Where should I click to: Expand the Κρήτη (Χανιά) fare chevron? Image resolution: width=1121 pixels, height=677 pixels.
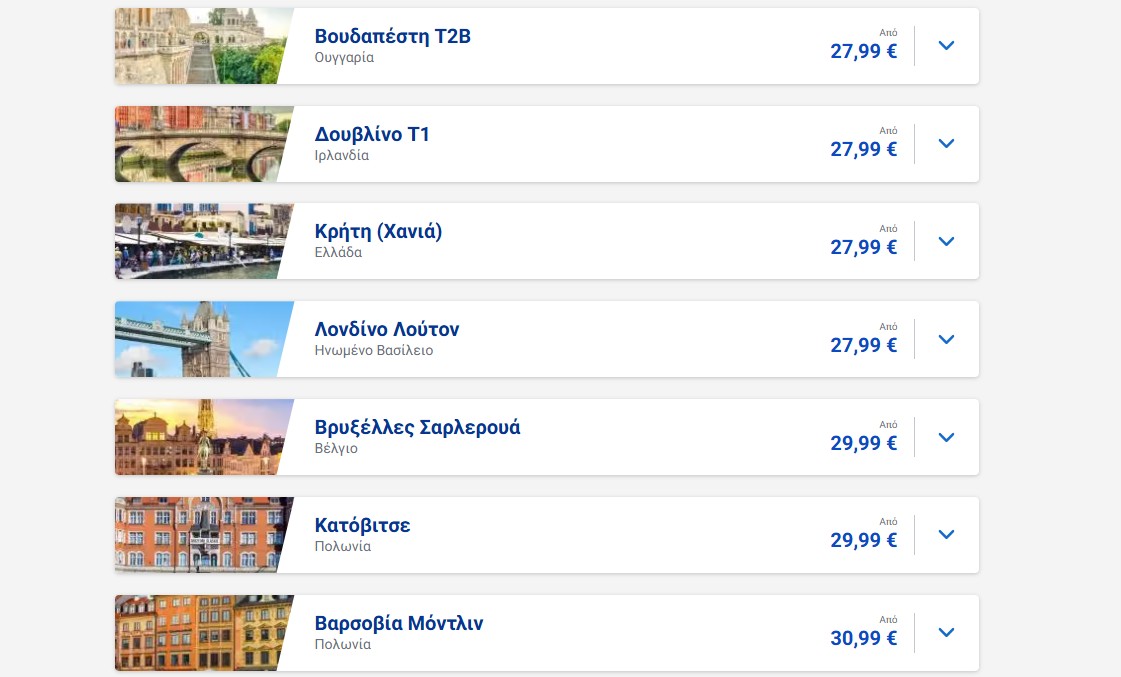coord(946,242)
